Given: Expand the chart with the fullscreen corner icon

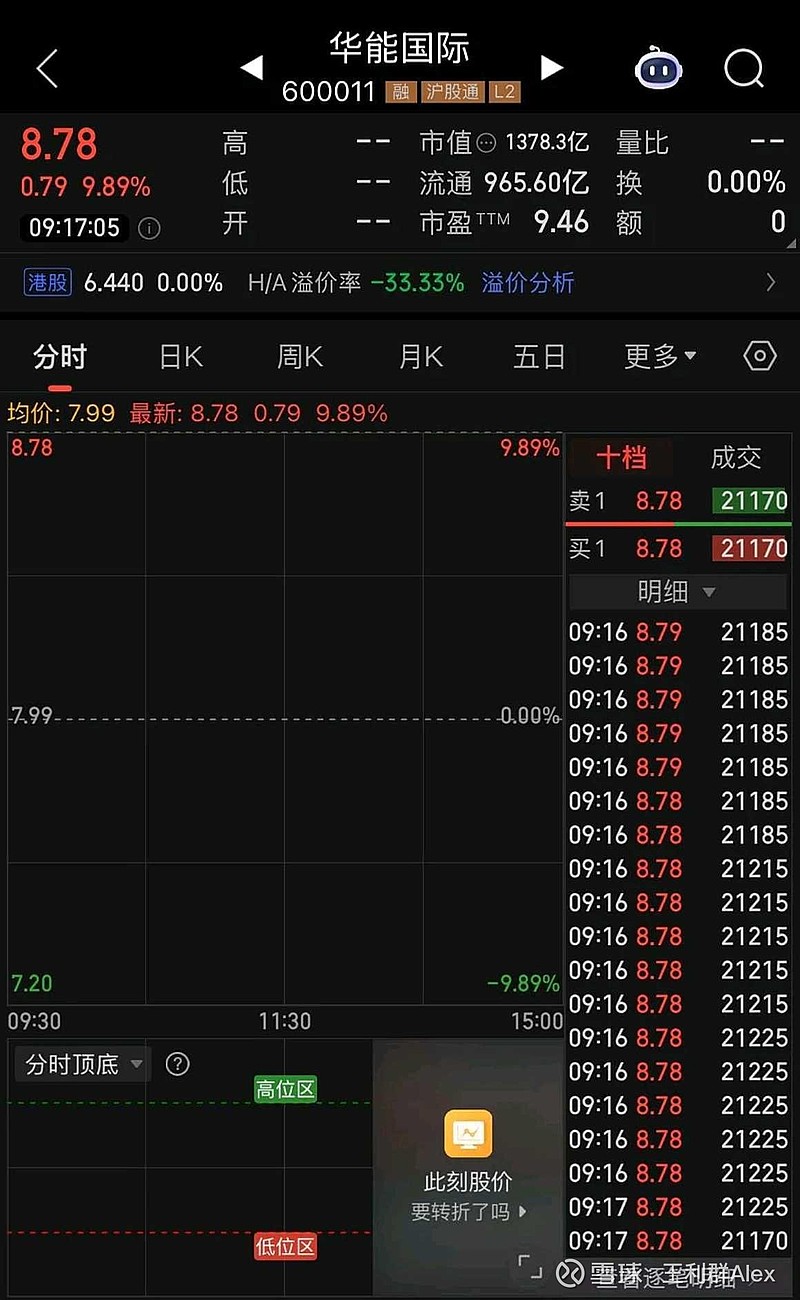Looking at the screenshot, I should click(530, 1265).
